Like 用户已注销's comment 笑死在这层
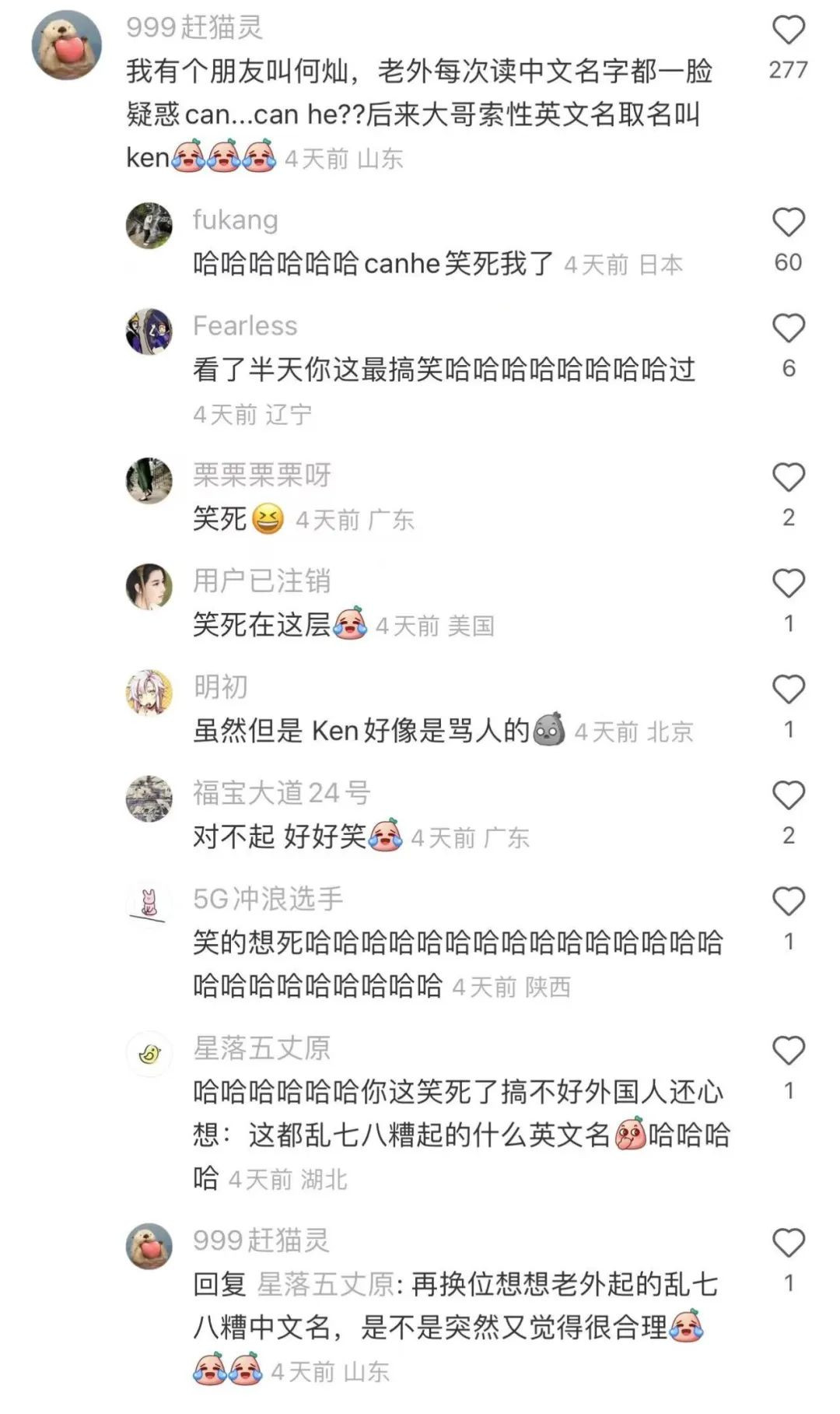 788,584
